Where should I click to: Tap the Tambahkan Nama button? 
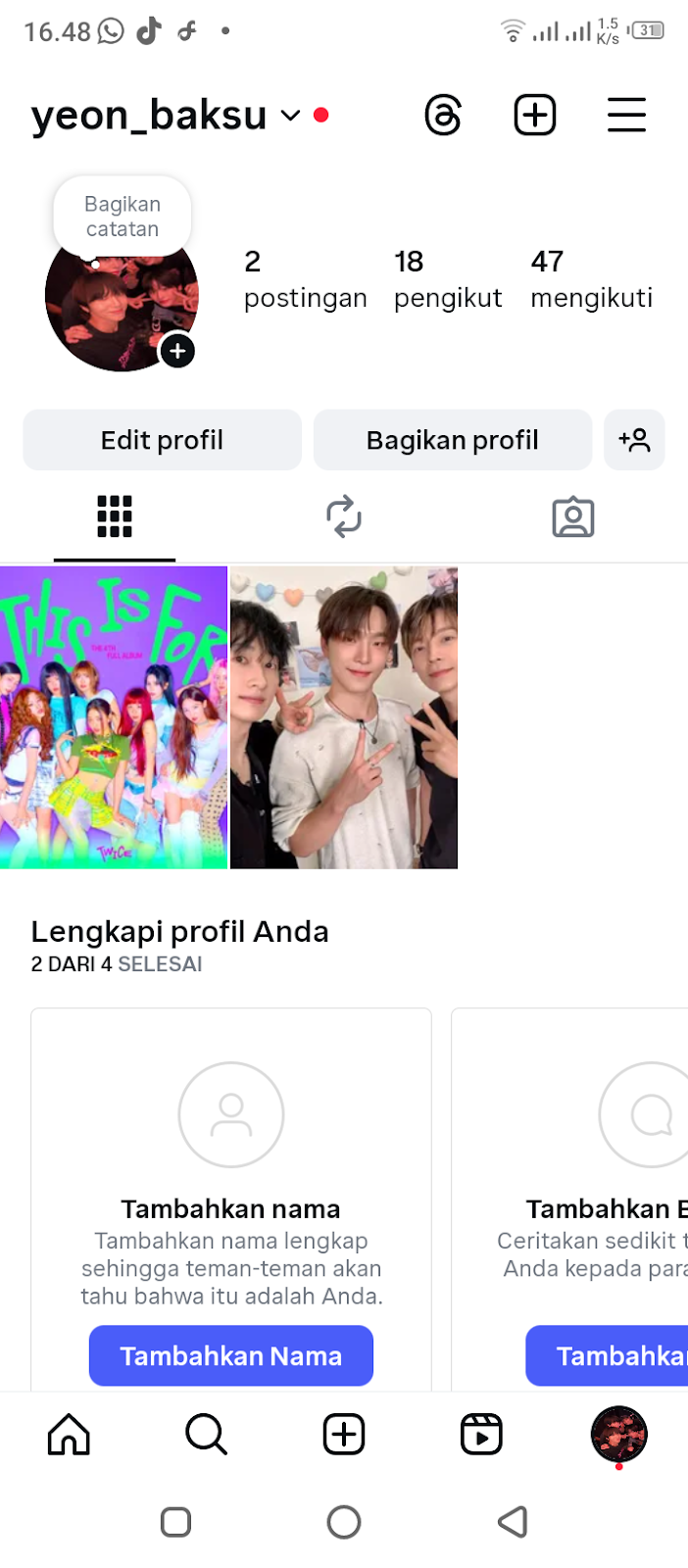[x=231, y=1356]
